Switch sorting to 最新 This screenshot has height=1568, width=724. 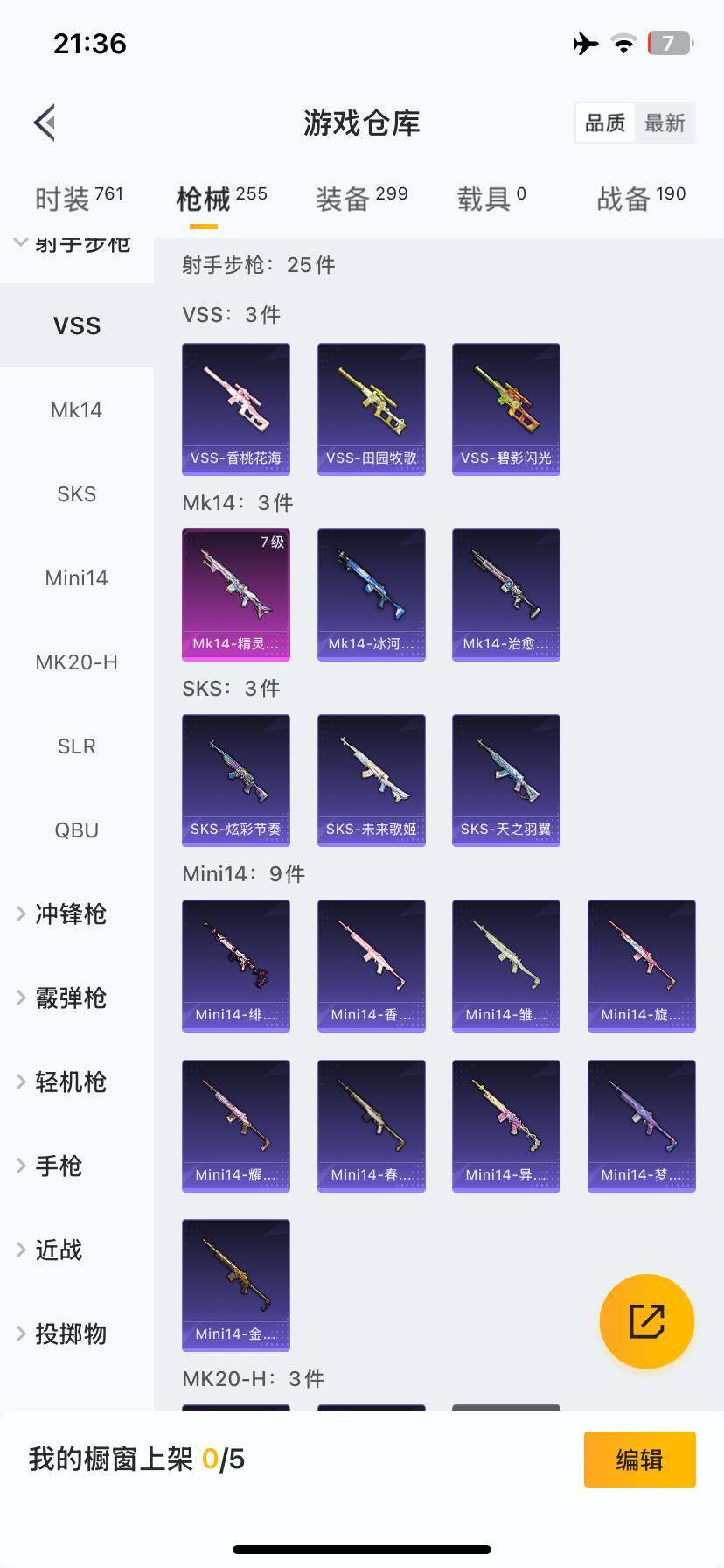[x=665, y=123]
